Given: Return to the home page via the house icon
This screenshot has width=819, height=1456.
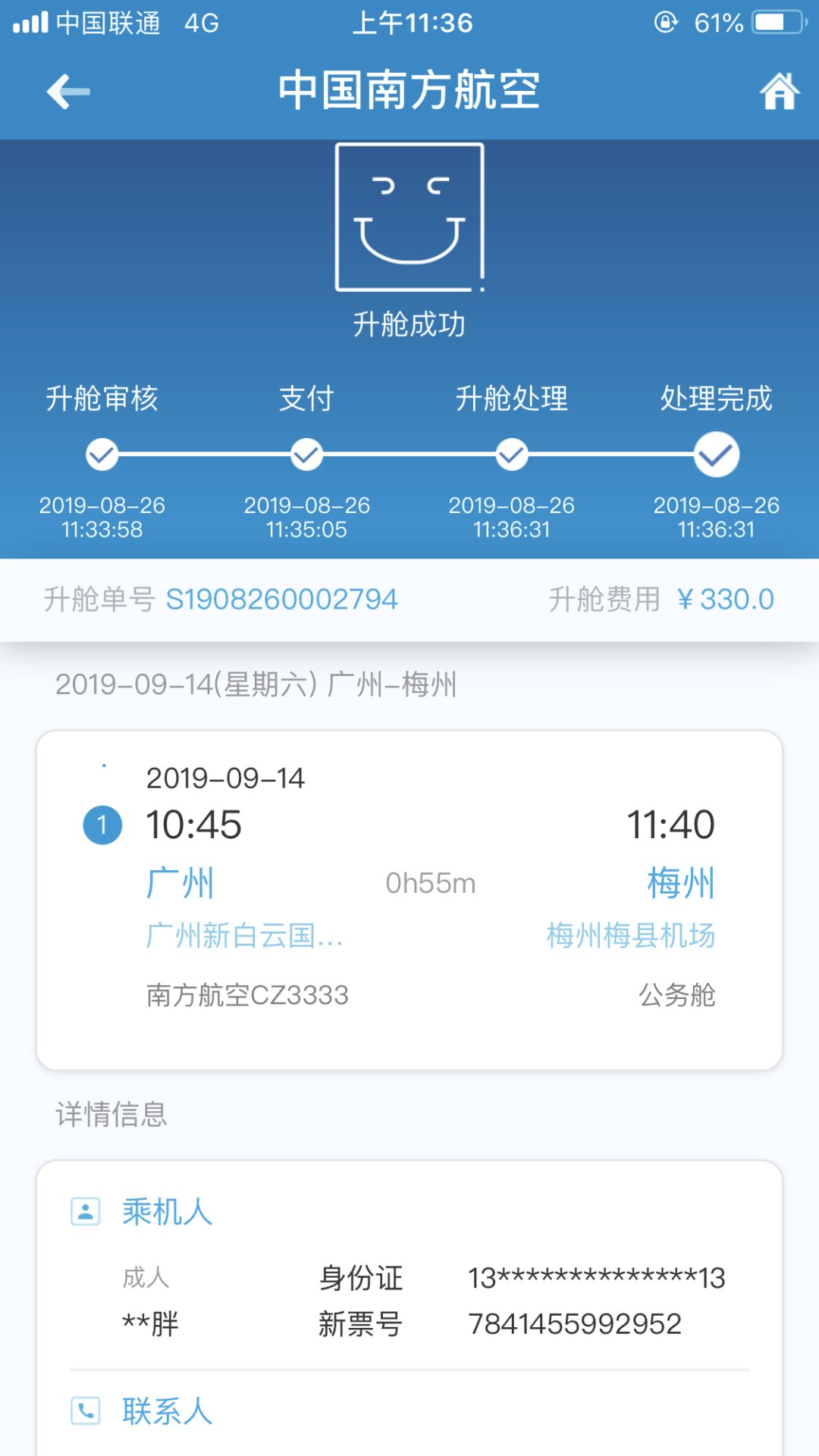Looking at the screenshot, I should [779, 92].
